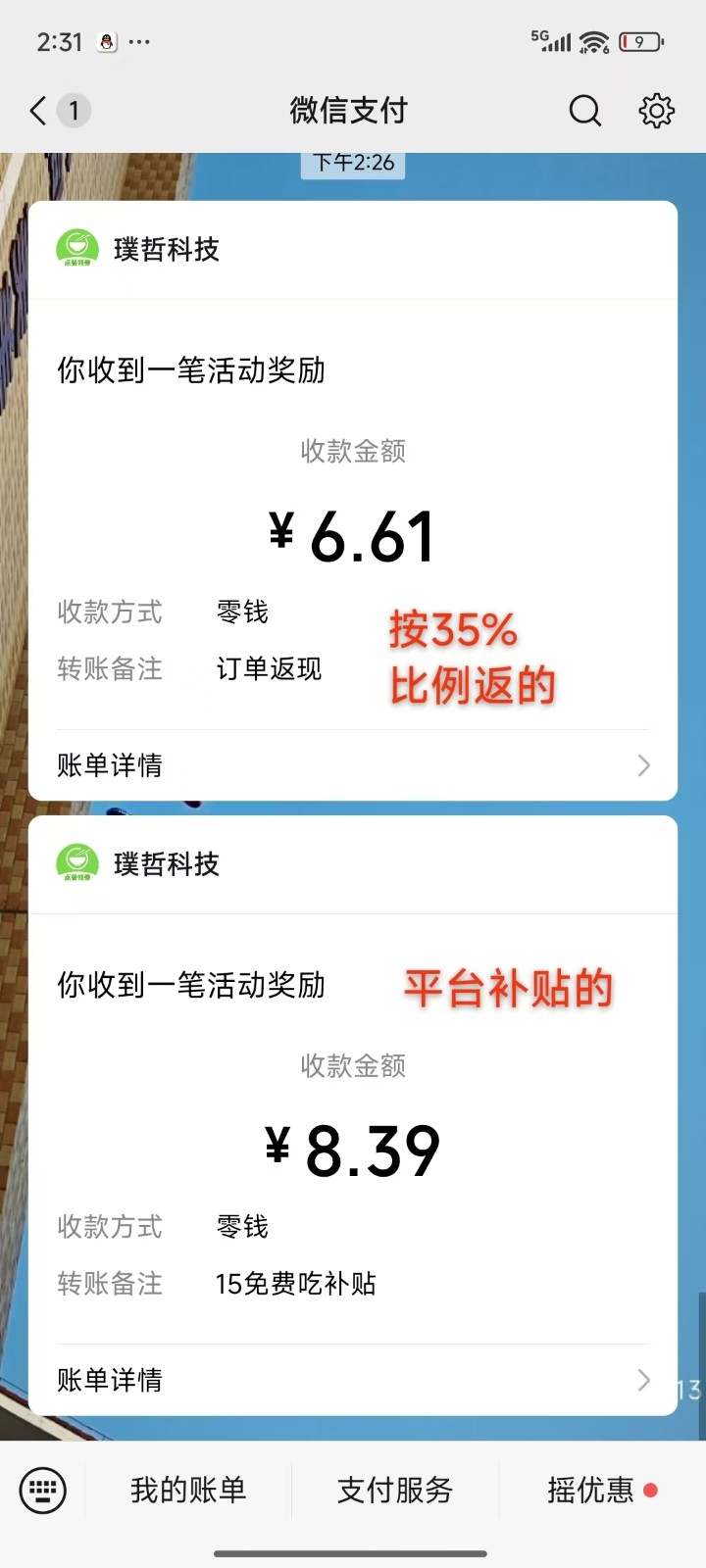Screen dimensions: 706x1568
Task: Open 璞哲科技 from the ¥6.61 card header
Action: (166, 250)
